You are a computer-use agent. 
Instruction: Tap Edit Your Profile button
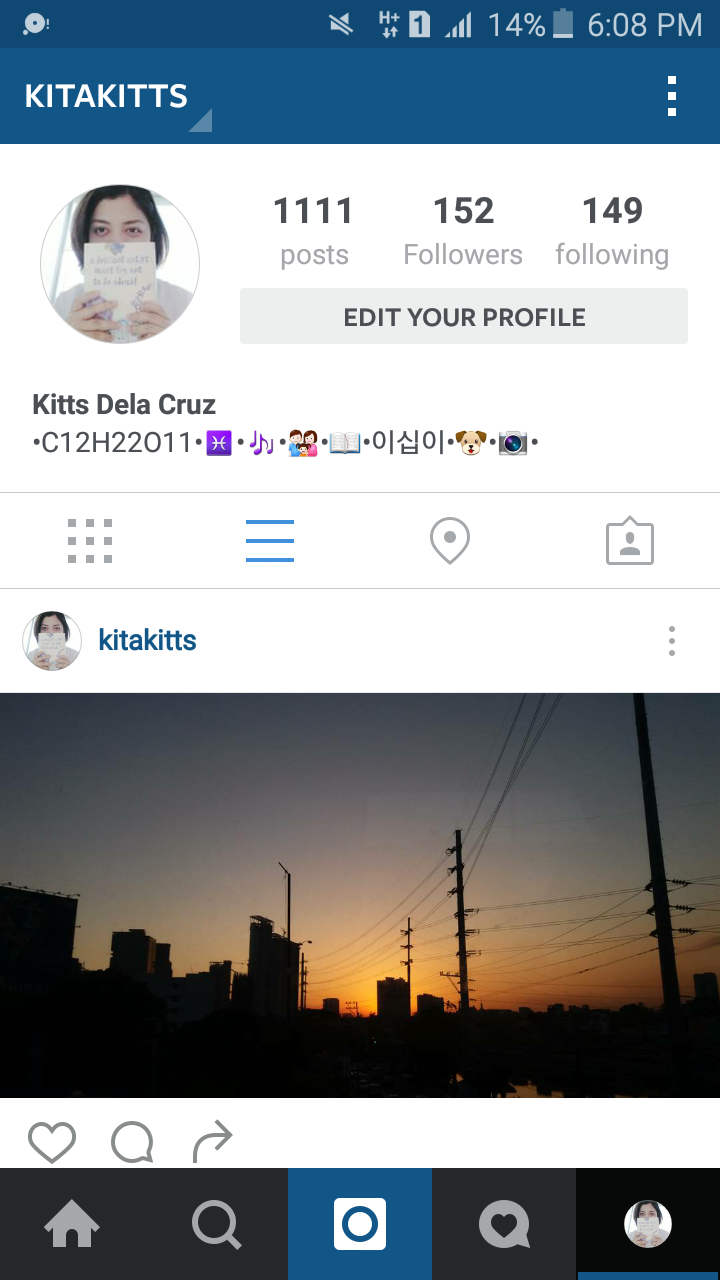click(464, 317)
